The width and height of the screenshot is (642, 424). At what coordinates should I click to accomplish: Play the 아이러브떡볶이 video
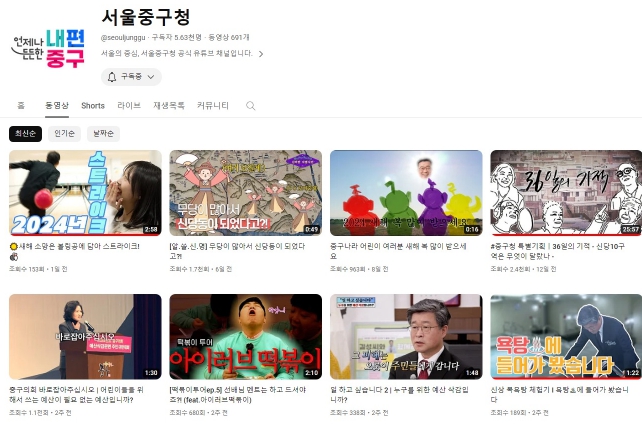(x=245, y=336)
